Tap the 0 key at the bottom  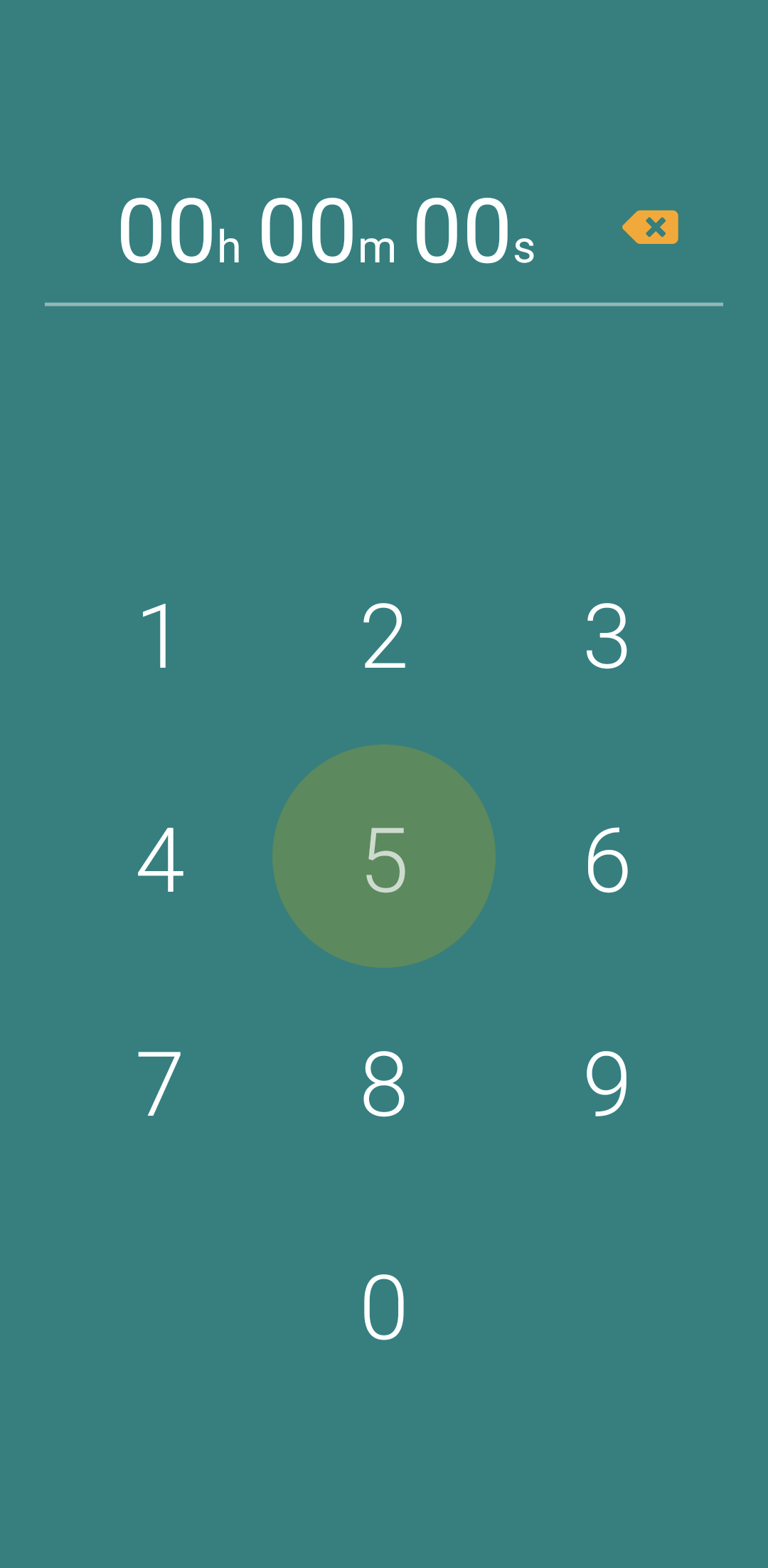click(x=384, y=1306)
